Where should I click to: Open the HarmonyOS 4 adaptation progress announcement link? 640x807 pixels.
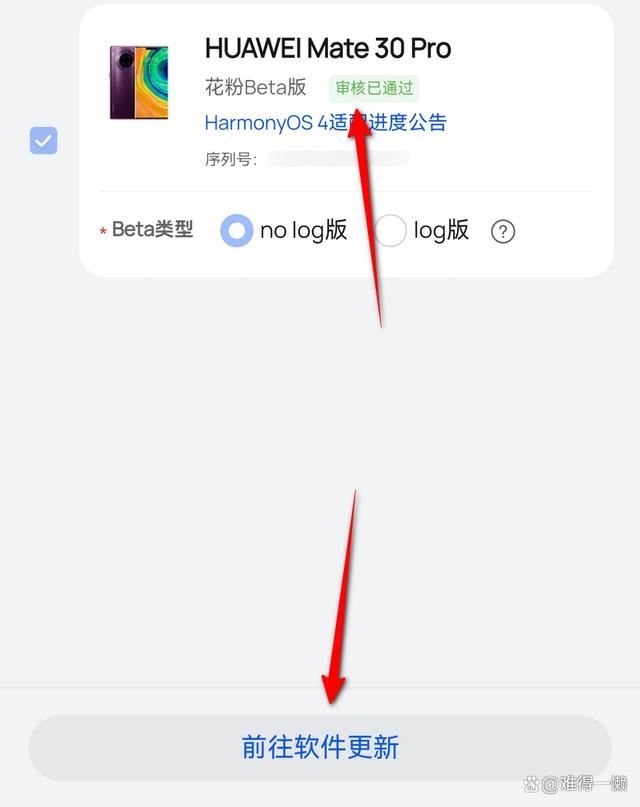point(325,123)
